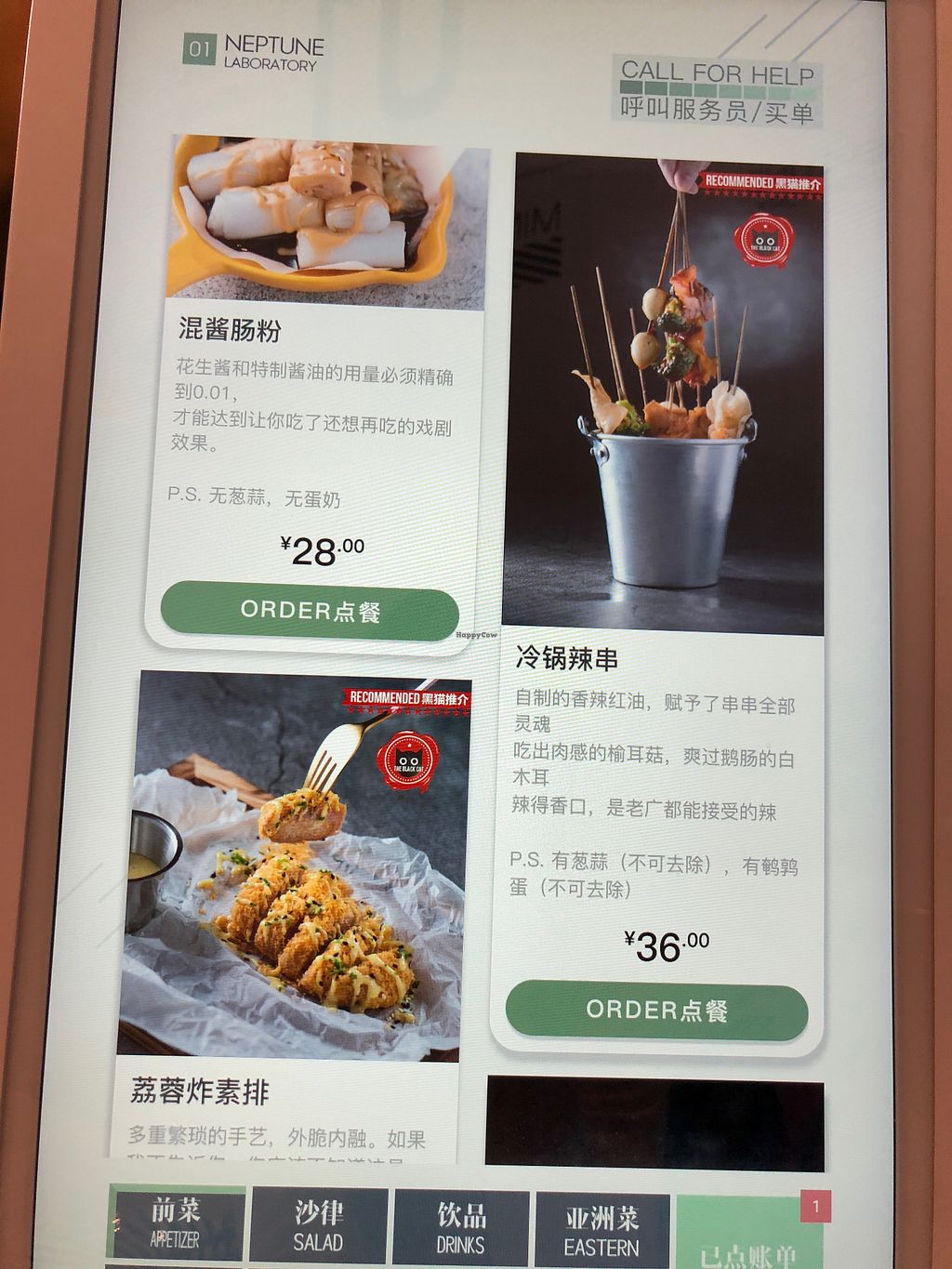Open the ordered items bill 已点账单

click(751, 1236)
